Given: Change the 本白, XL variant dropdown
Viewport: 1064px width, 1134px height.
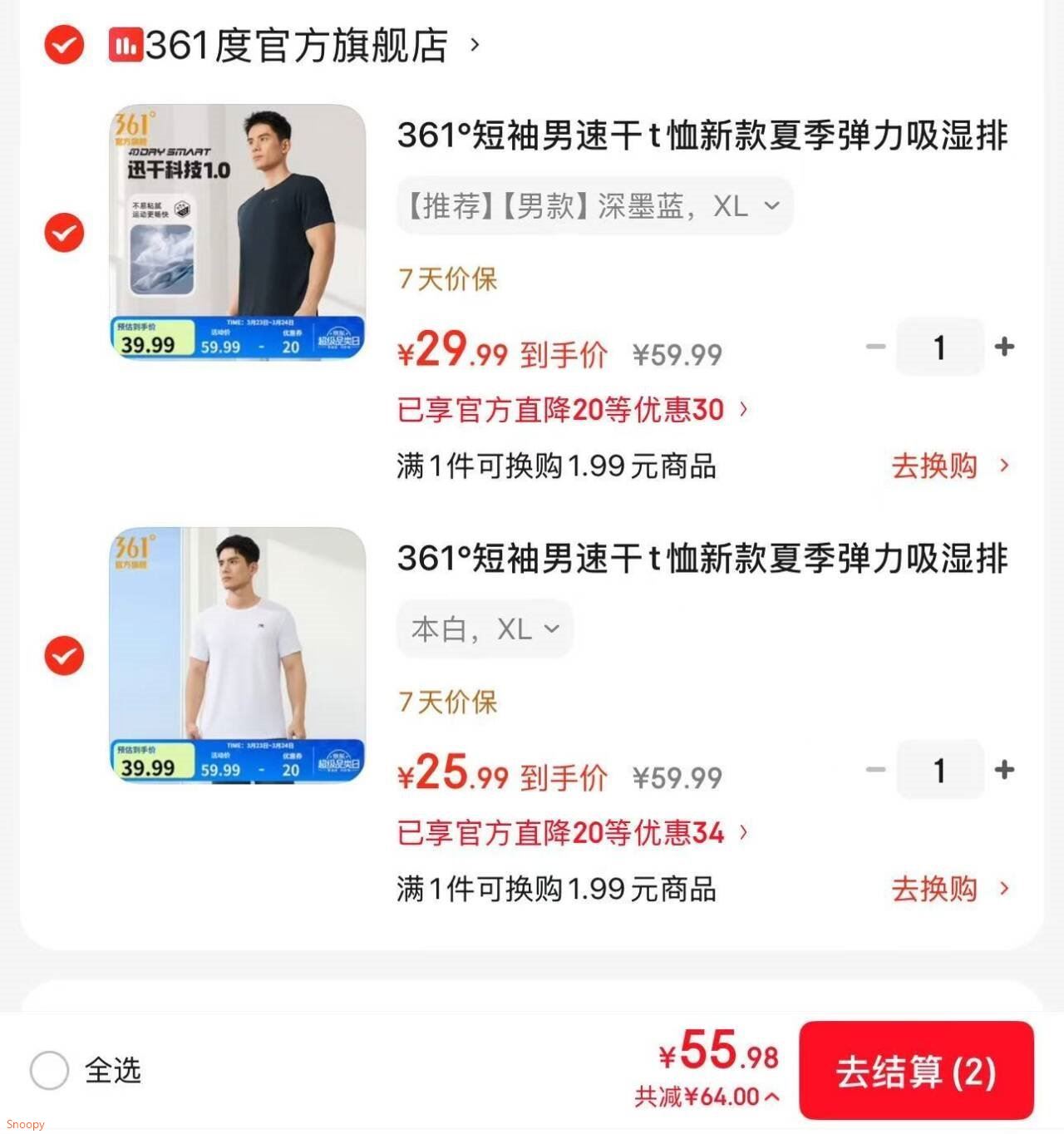Looking at the screenshot, I should (x=485, y=629).
